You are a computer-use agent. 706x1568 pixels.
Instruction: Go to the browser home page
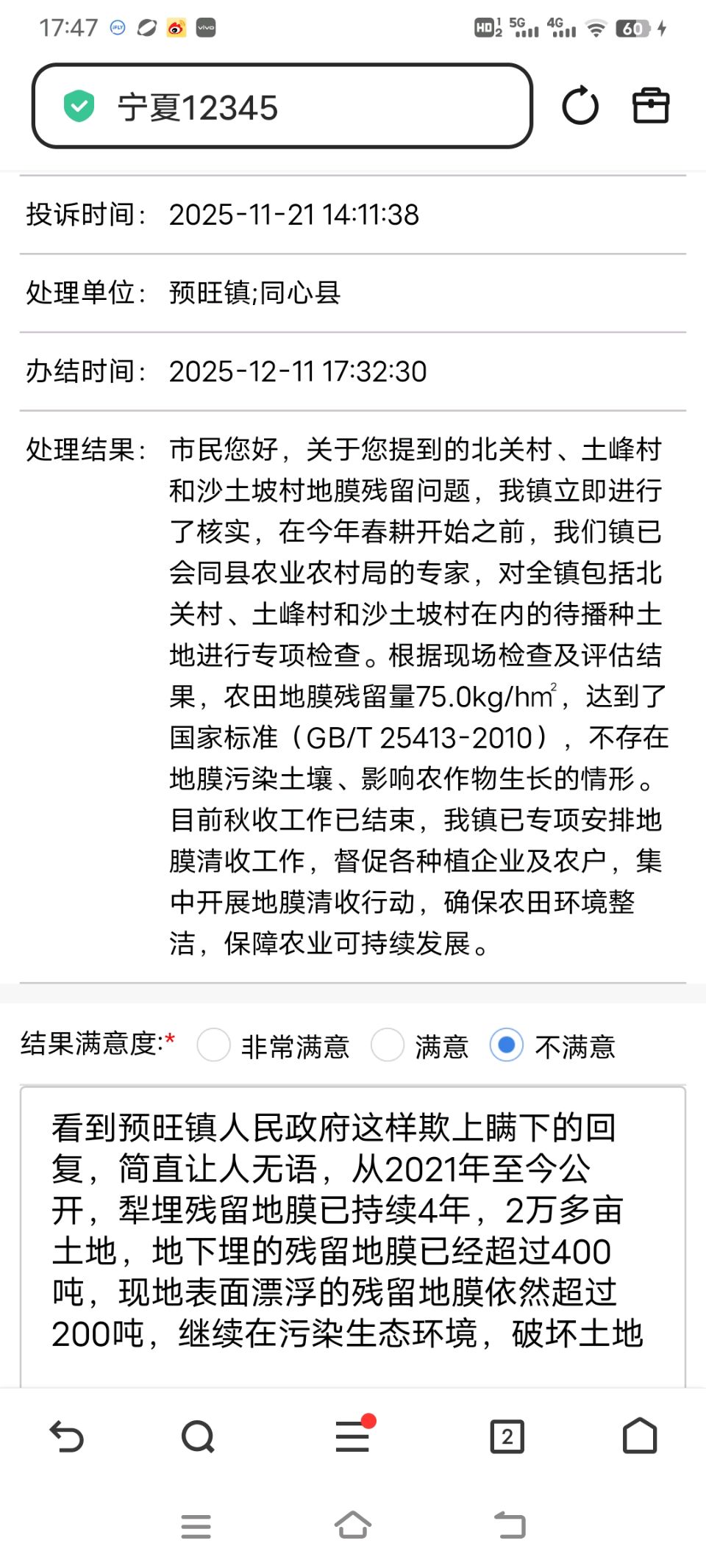pos(639,1436)
